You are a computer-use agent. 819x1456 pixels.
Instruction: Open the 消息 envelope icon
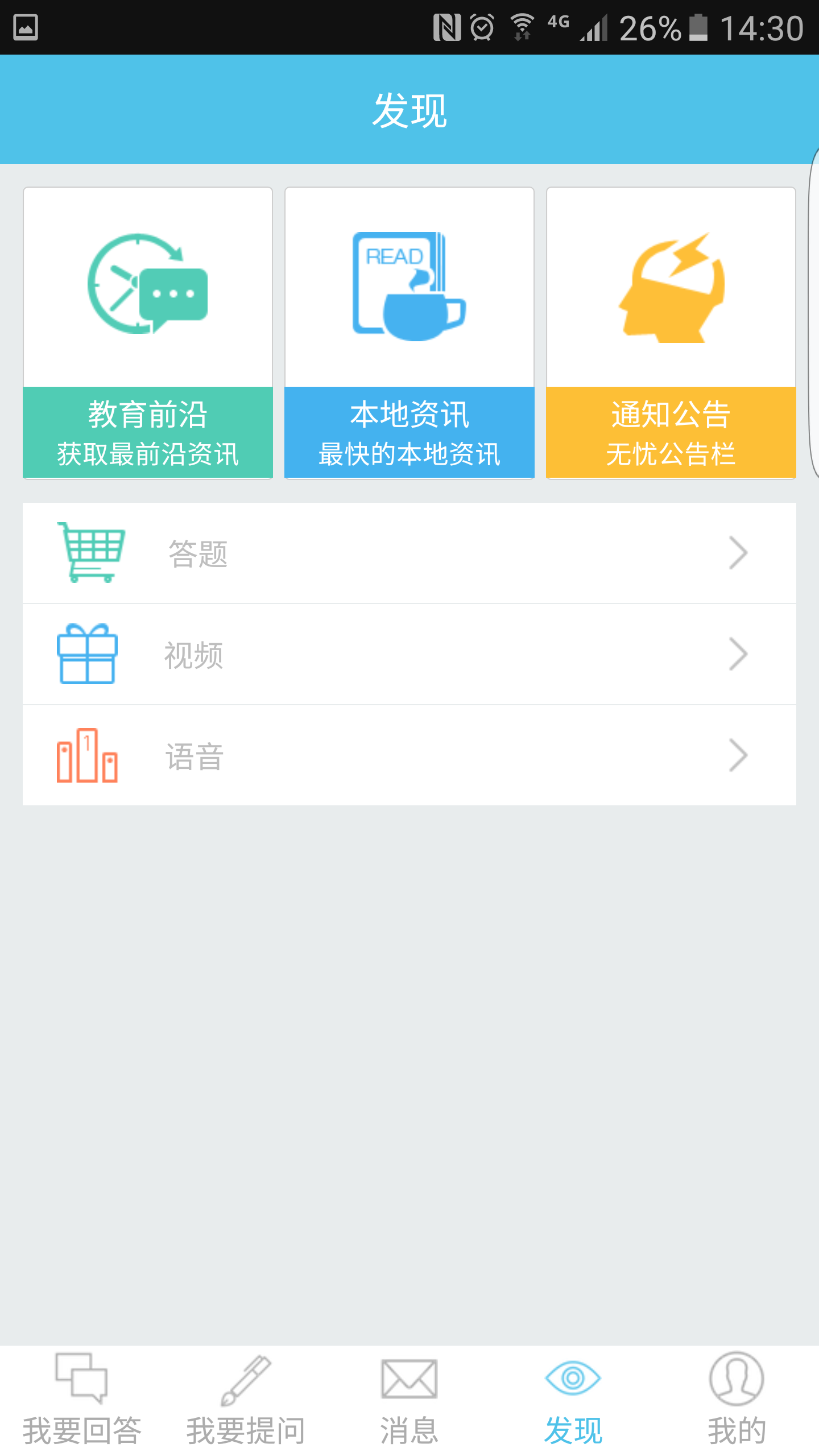408,1379
